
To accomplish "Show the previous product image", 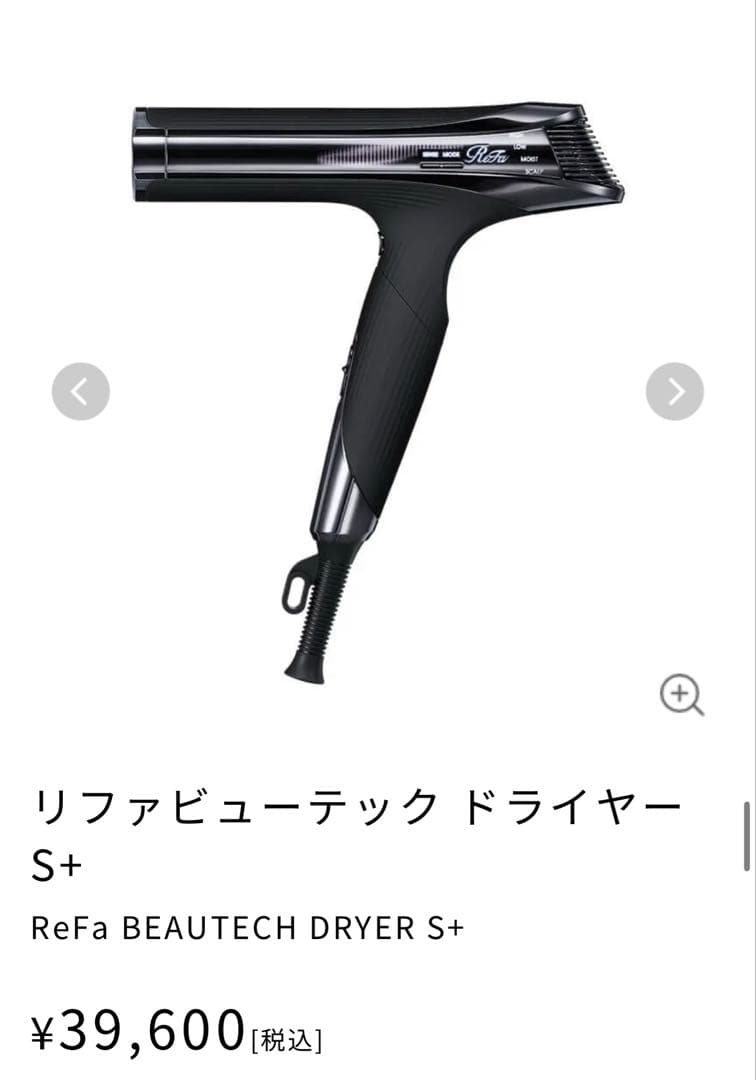I will pos(80,391).
